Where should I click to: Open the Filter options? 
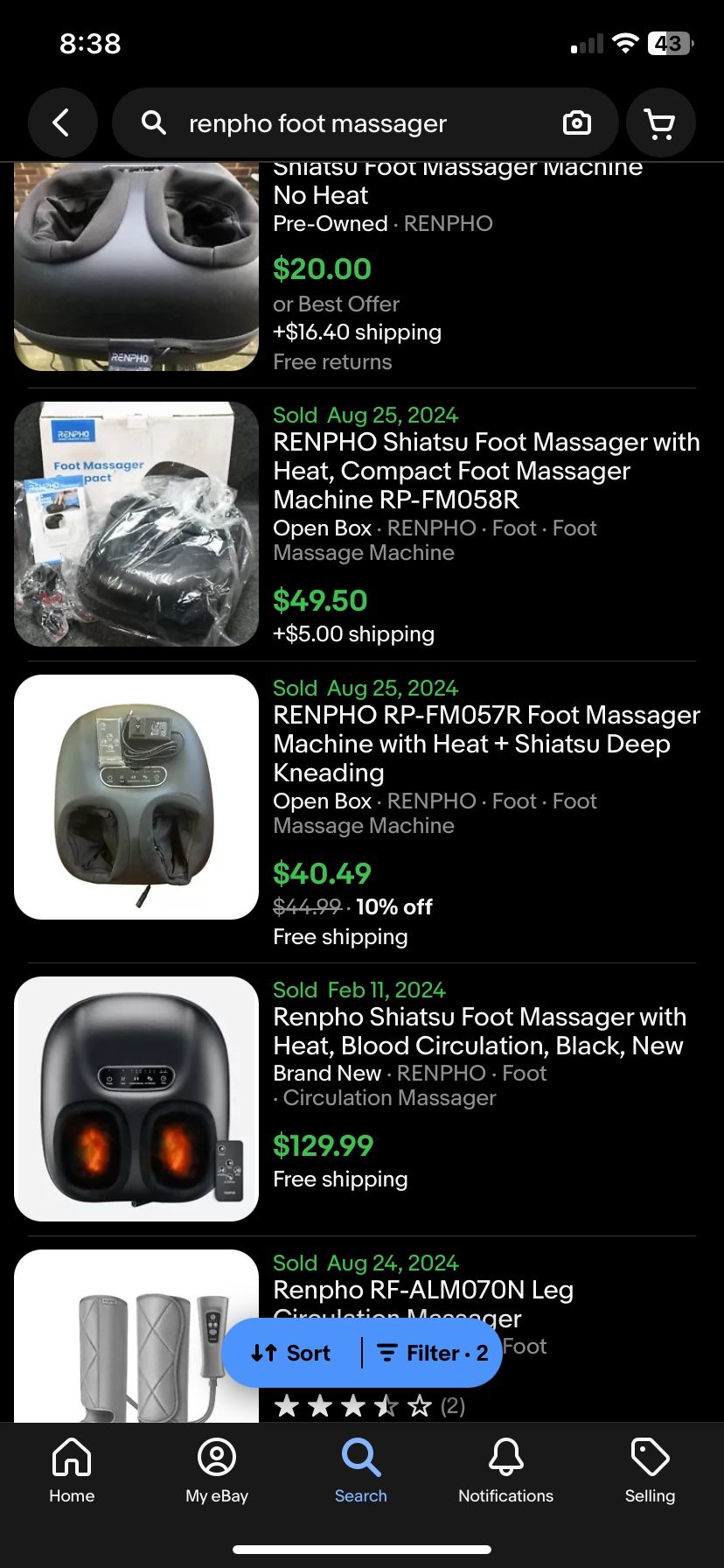433,1353
